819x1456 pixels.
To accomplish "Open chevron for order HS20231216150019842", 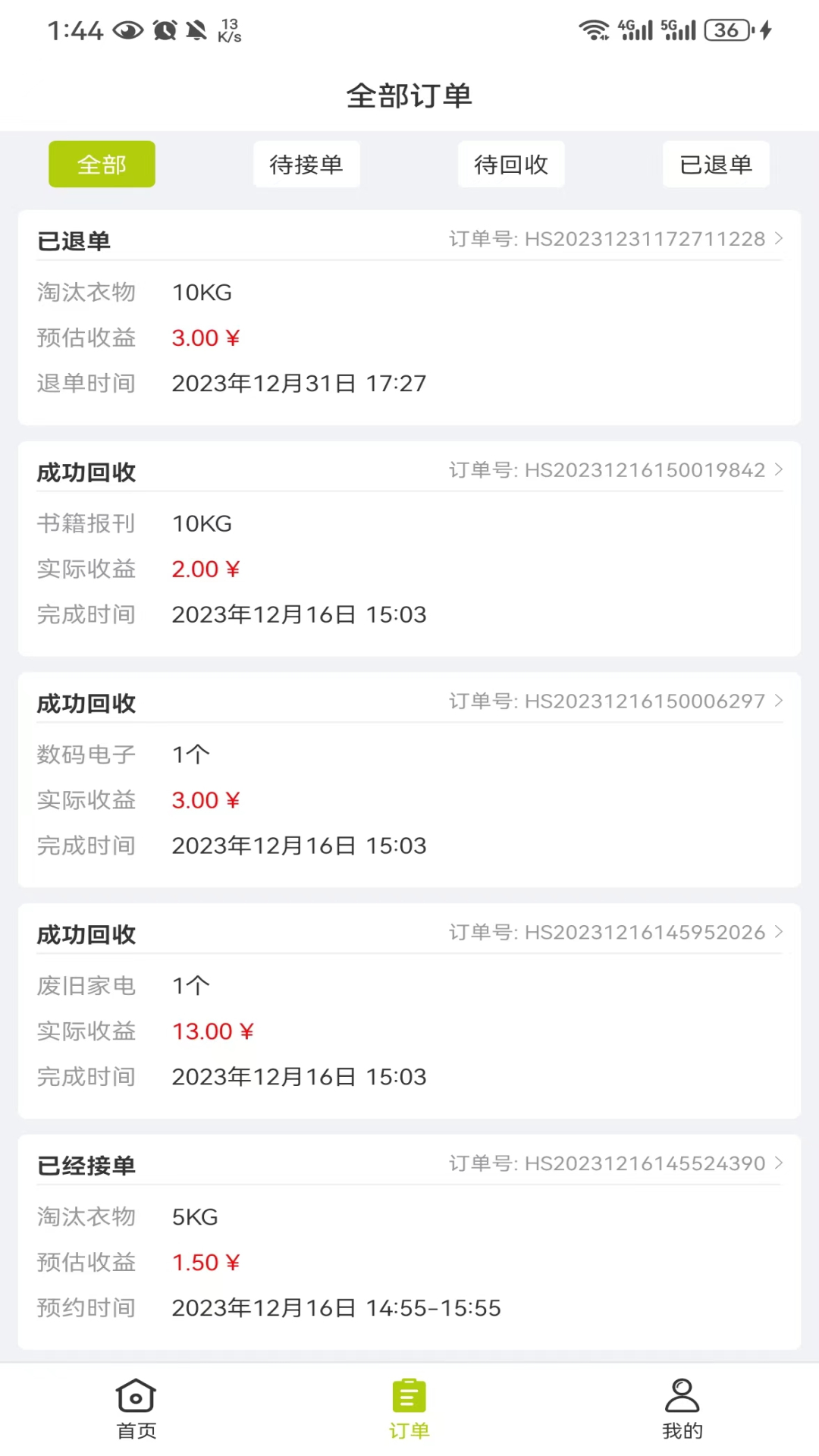I will coord(778,469).
